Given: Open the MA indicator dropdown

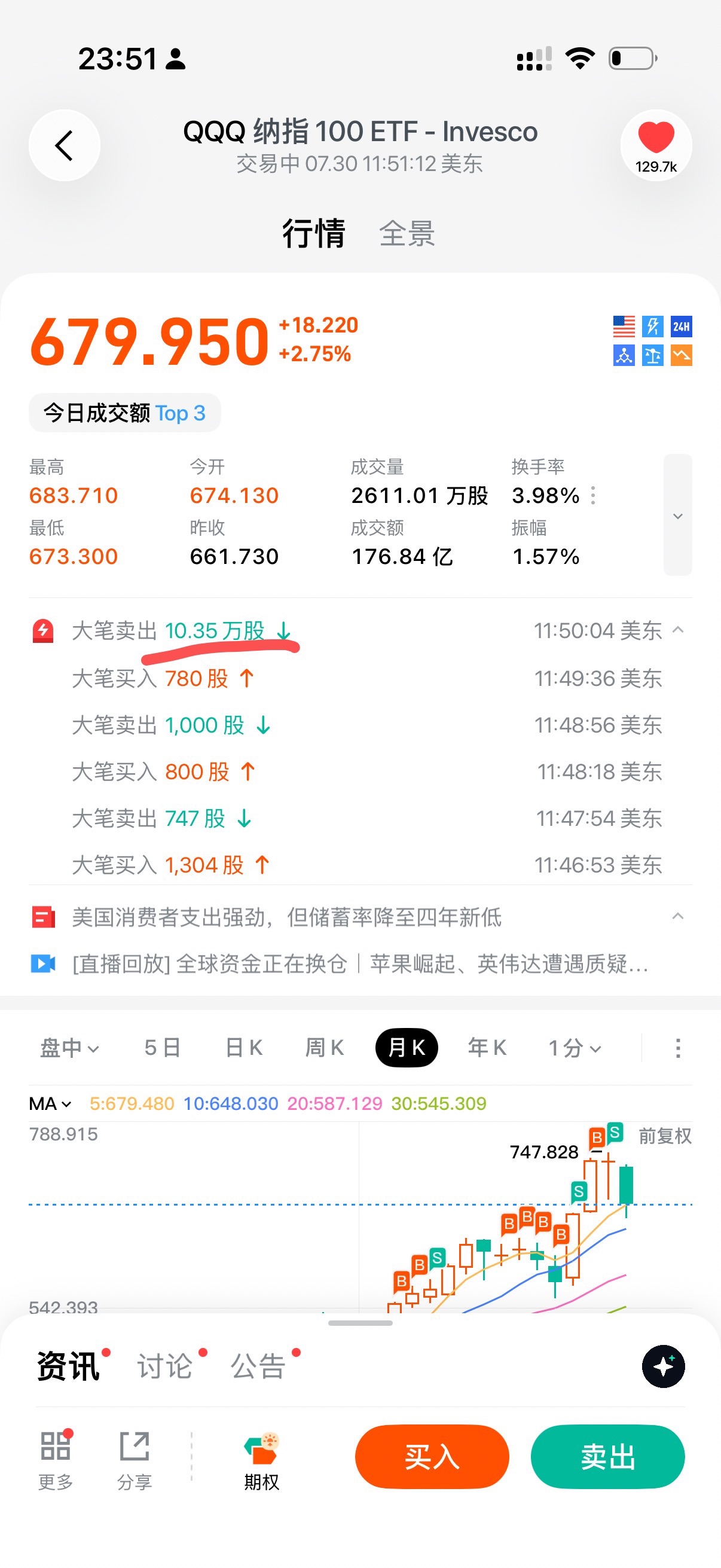Looking at the screenshot, I should coord(50,1103).
